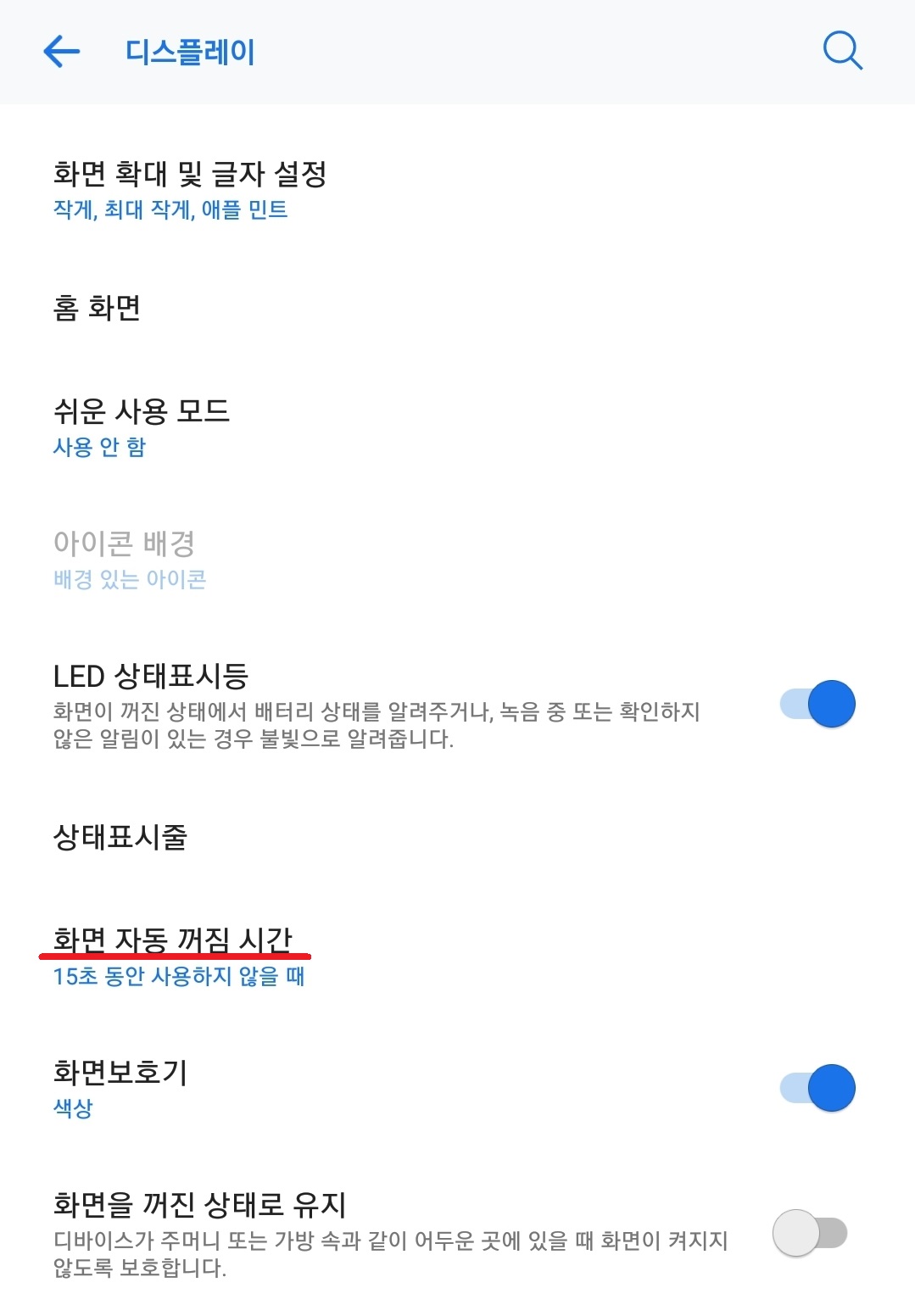
Task: Open the search icon on the Display screen
Action: [842, 53]
